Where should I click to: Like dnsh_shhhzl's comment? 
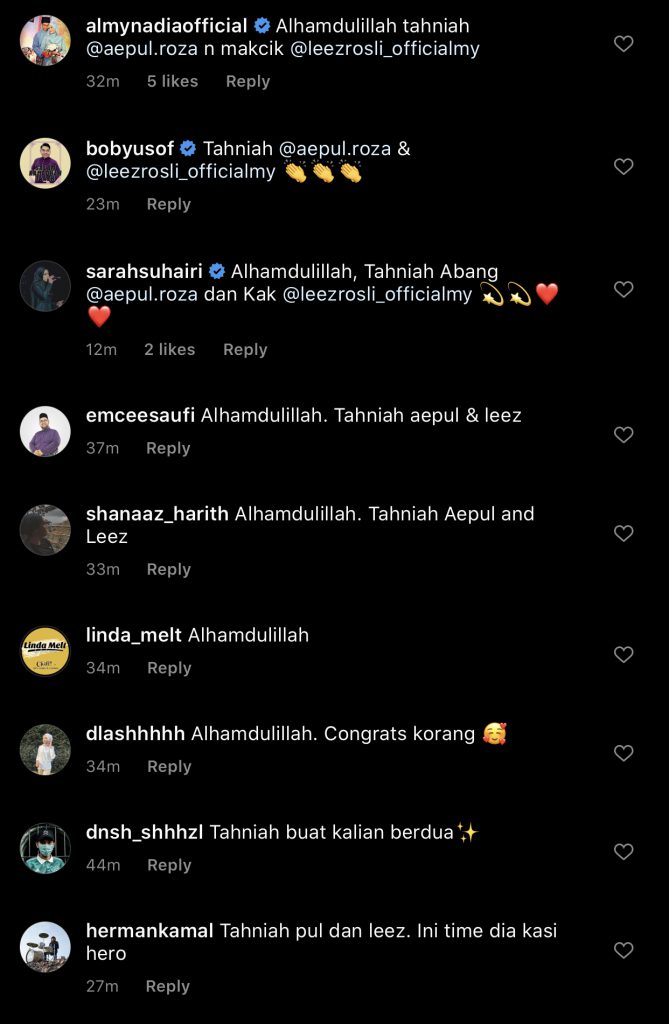pyautogui.click(x=623, y=852)
